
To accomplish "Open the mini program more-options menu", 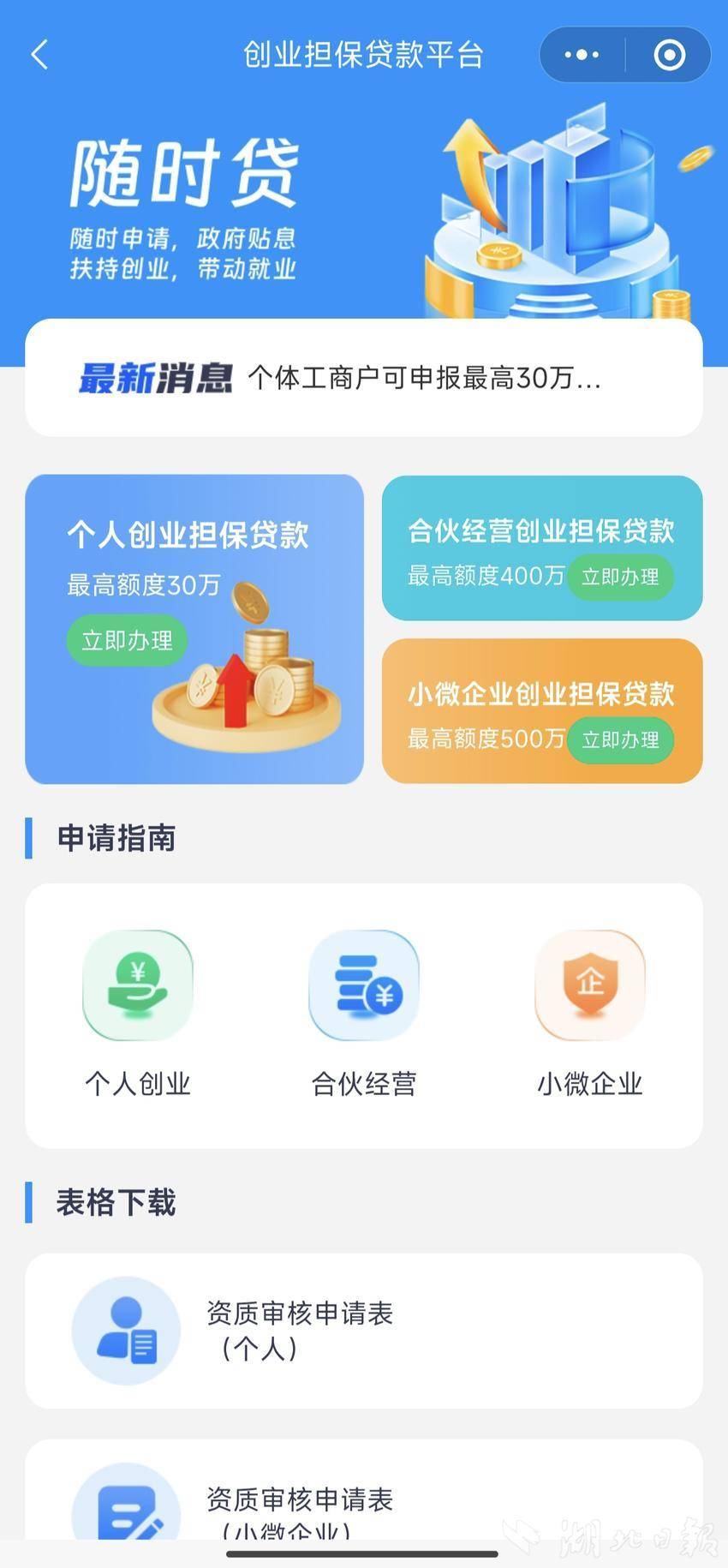I will [x=582, y=55].
